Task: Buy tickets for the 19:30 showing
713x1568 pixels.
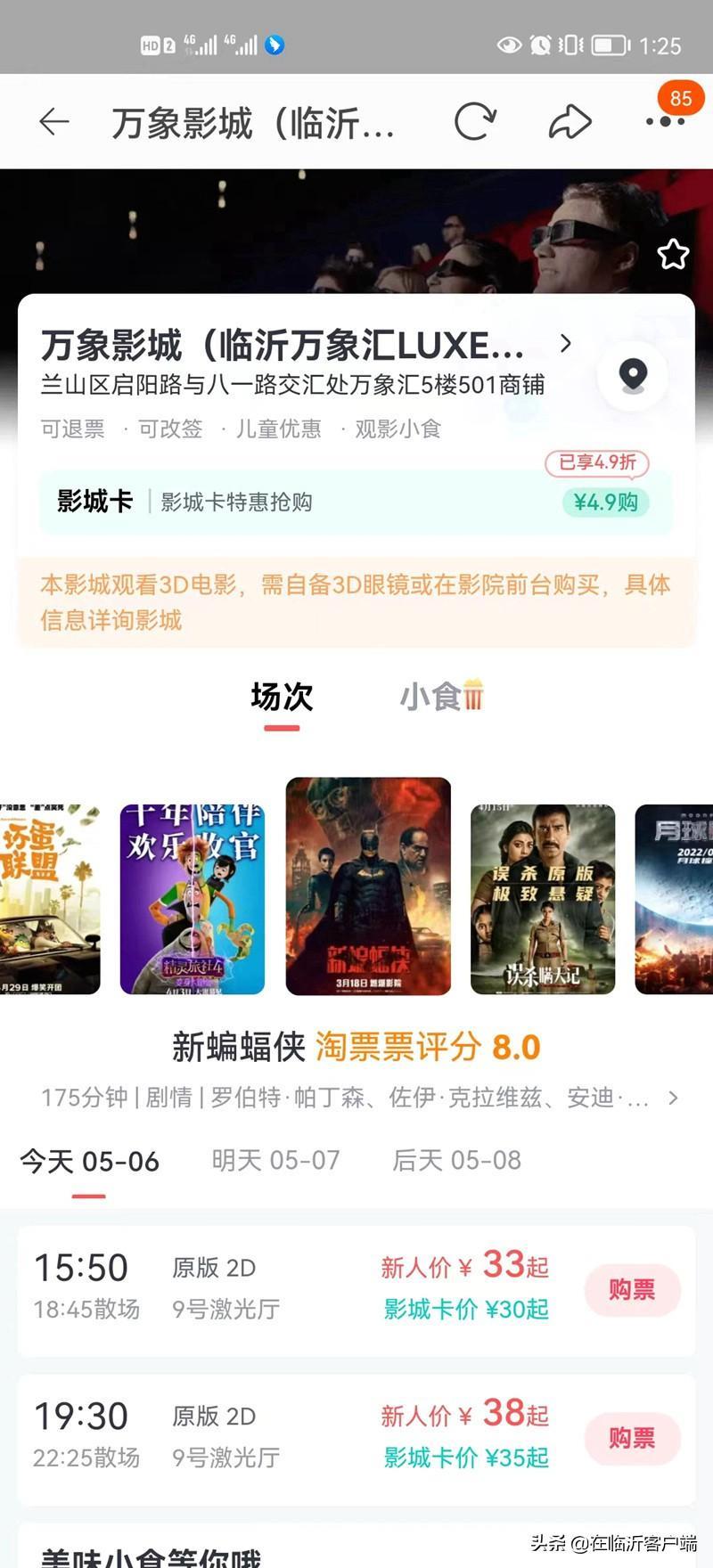Action: click(632, 1437)
